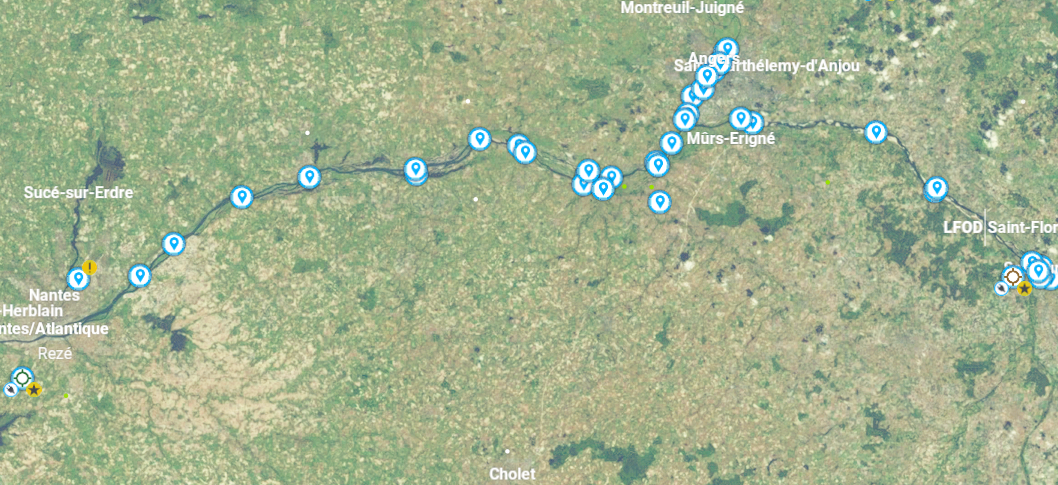The width and height of the screenshot is (1058, 485).
Task: Select the brown target marker near LFOD Saint-Flor
Action: click(x=1012, y=276)
